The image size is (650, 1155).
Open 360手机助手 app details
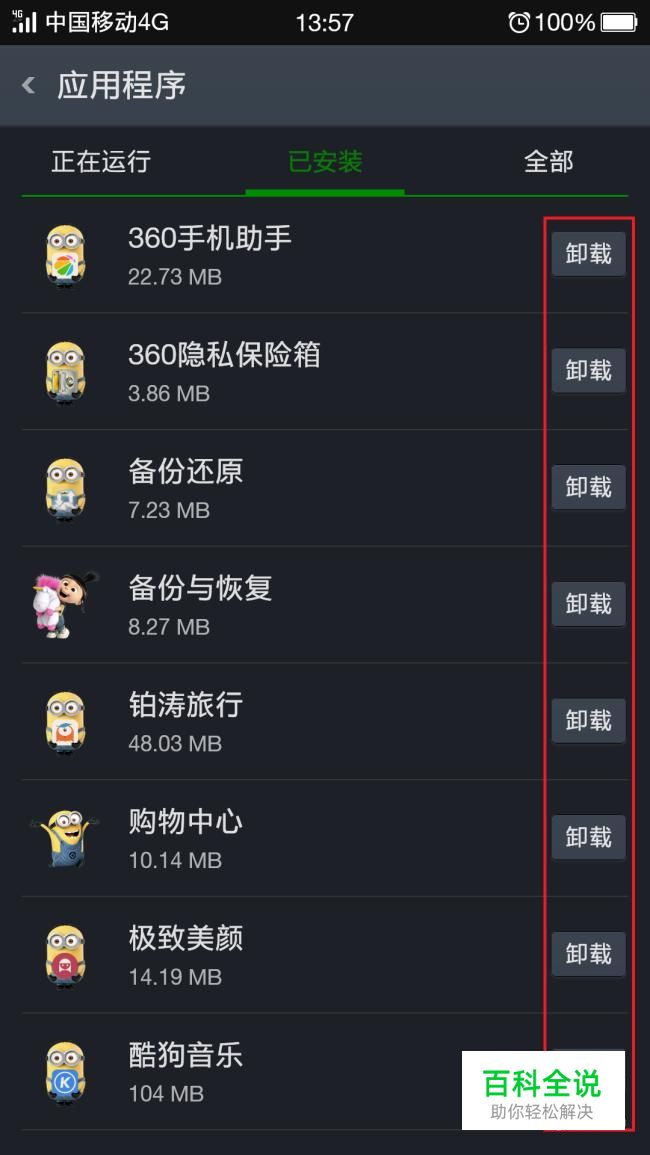[280, 255]
